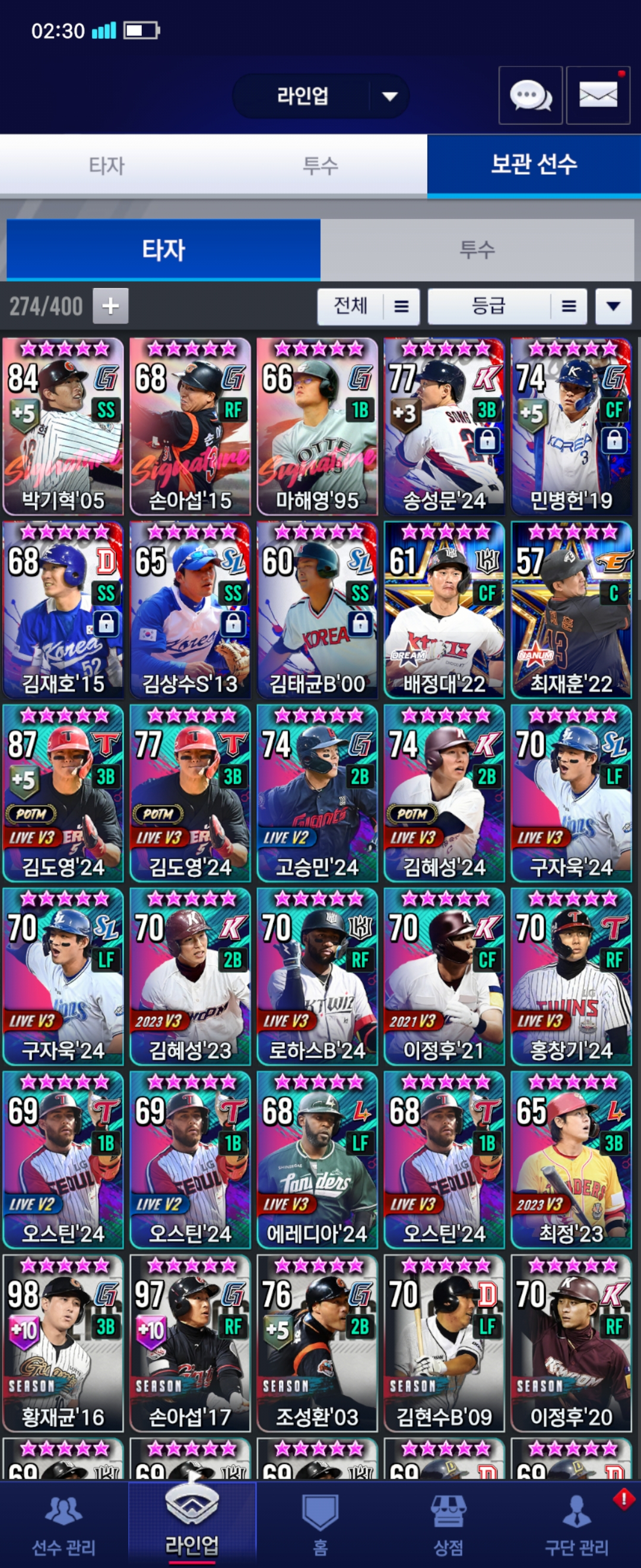Select the 에레디아'24 card
Image resolution: width=641 pixels, height=1568 pixels.
(317, 1159)
